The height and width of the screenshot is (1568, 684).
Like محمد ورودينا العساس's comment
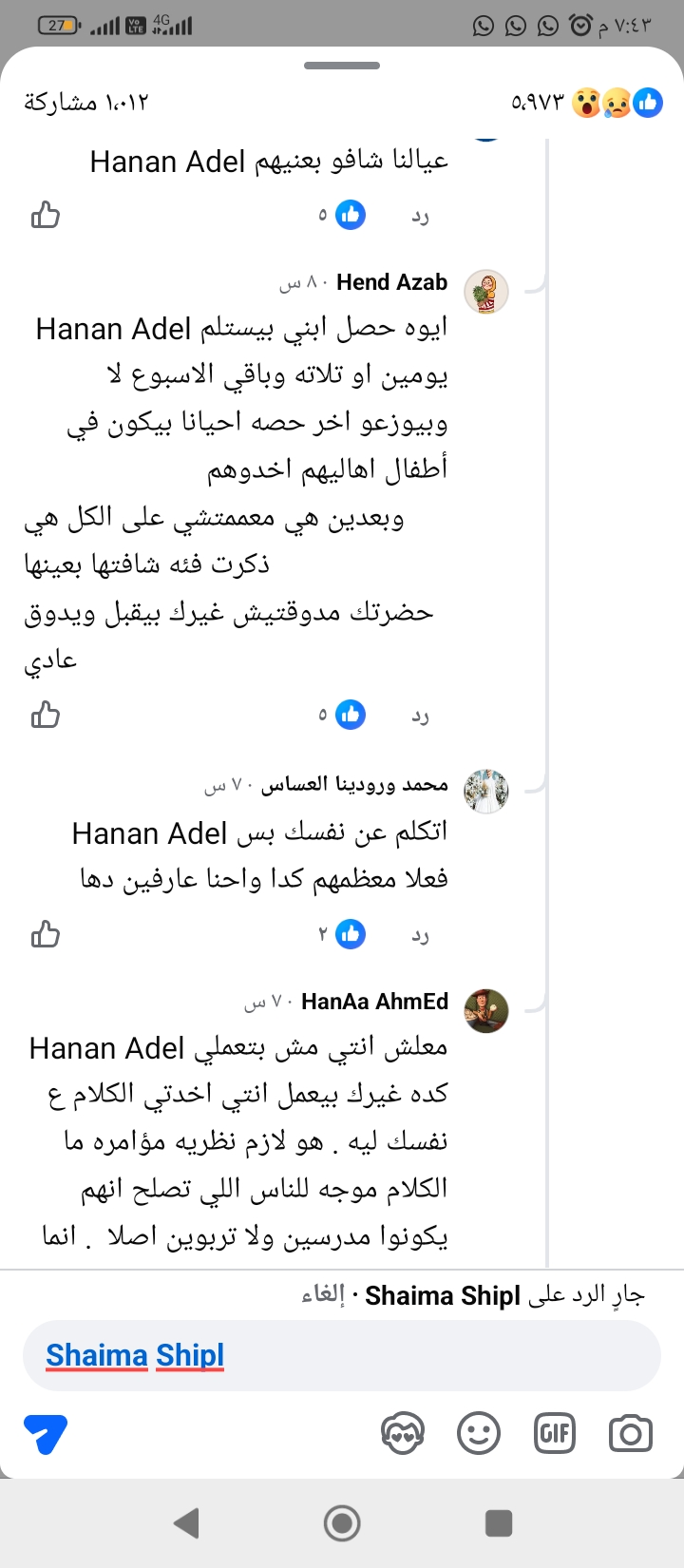tap(46, 934)
